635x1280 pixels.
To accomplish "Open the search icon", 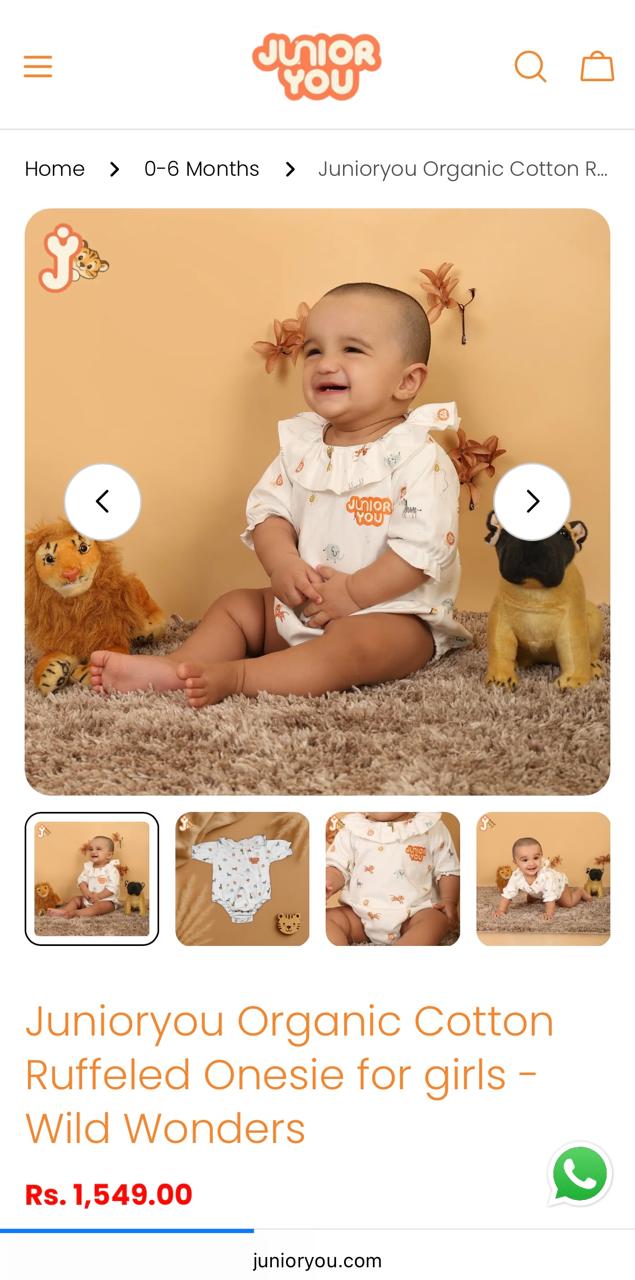I will click(530, 67).
